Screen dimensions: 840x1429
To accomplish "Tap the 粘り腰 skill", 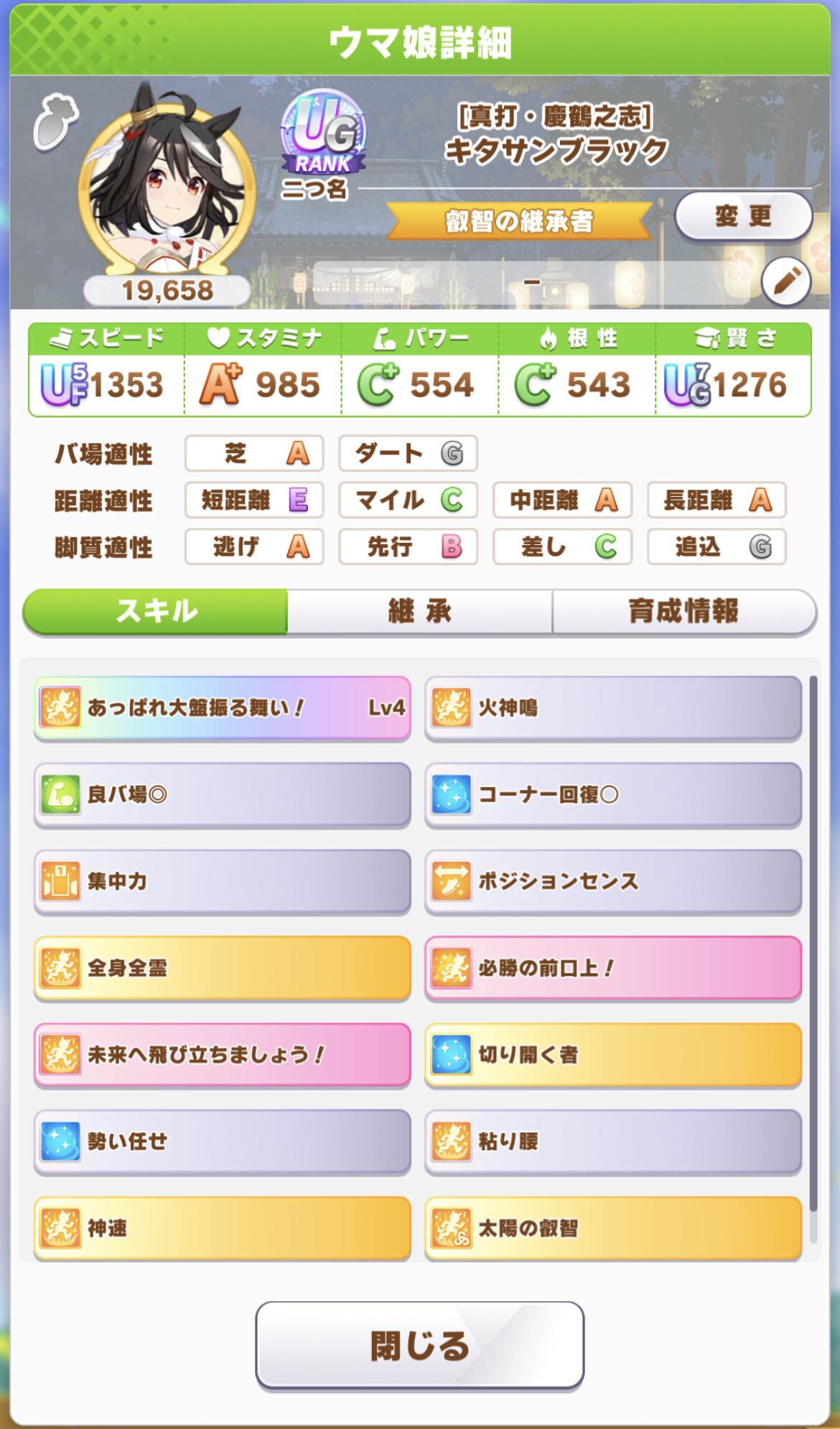I will coord(613,1142).
